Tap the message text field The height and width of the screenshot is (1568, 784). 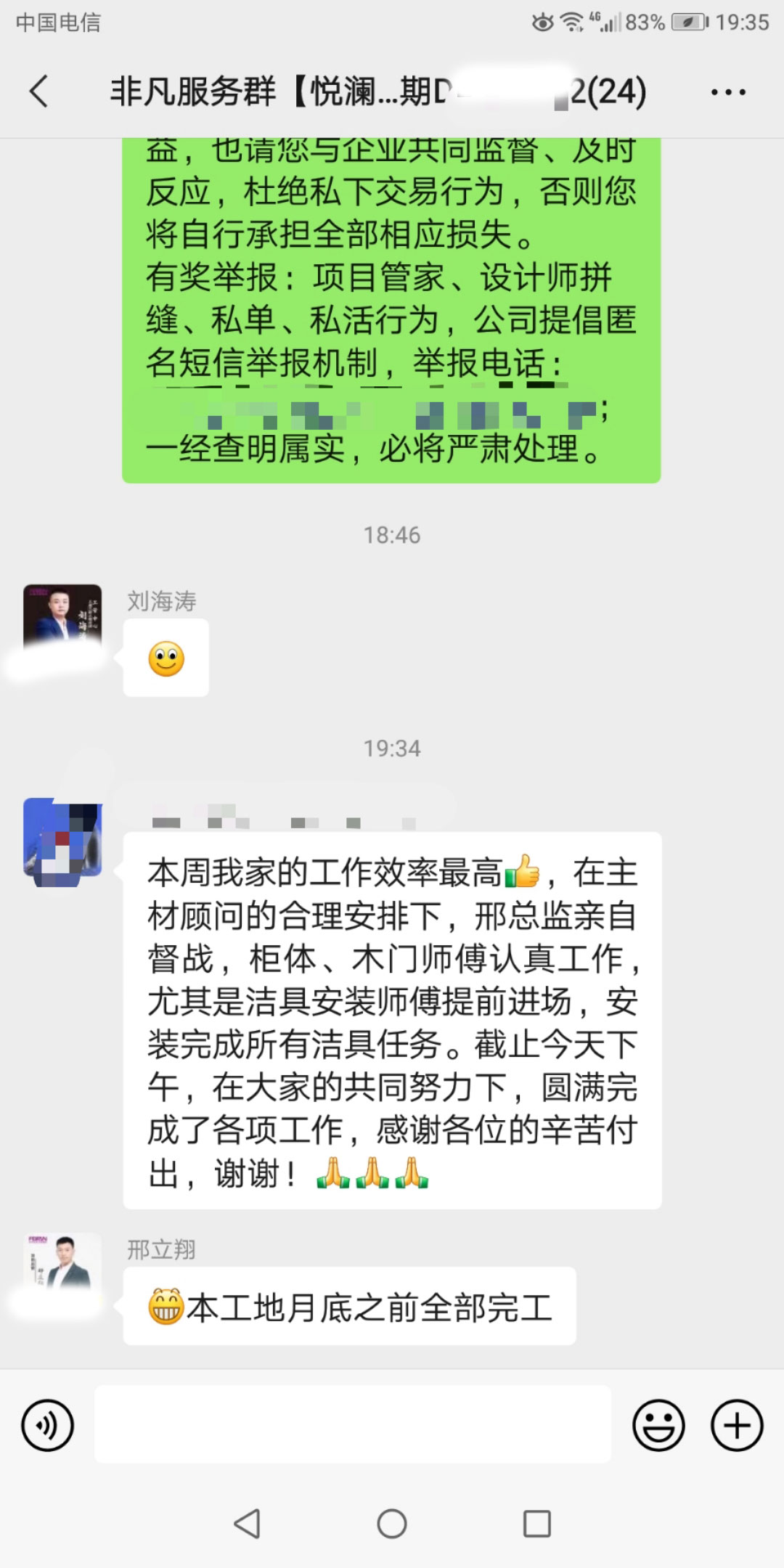coord(353,1424)
